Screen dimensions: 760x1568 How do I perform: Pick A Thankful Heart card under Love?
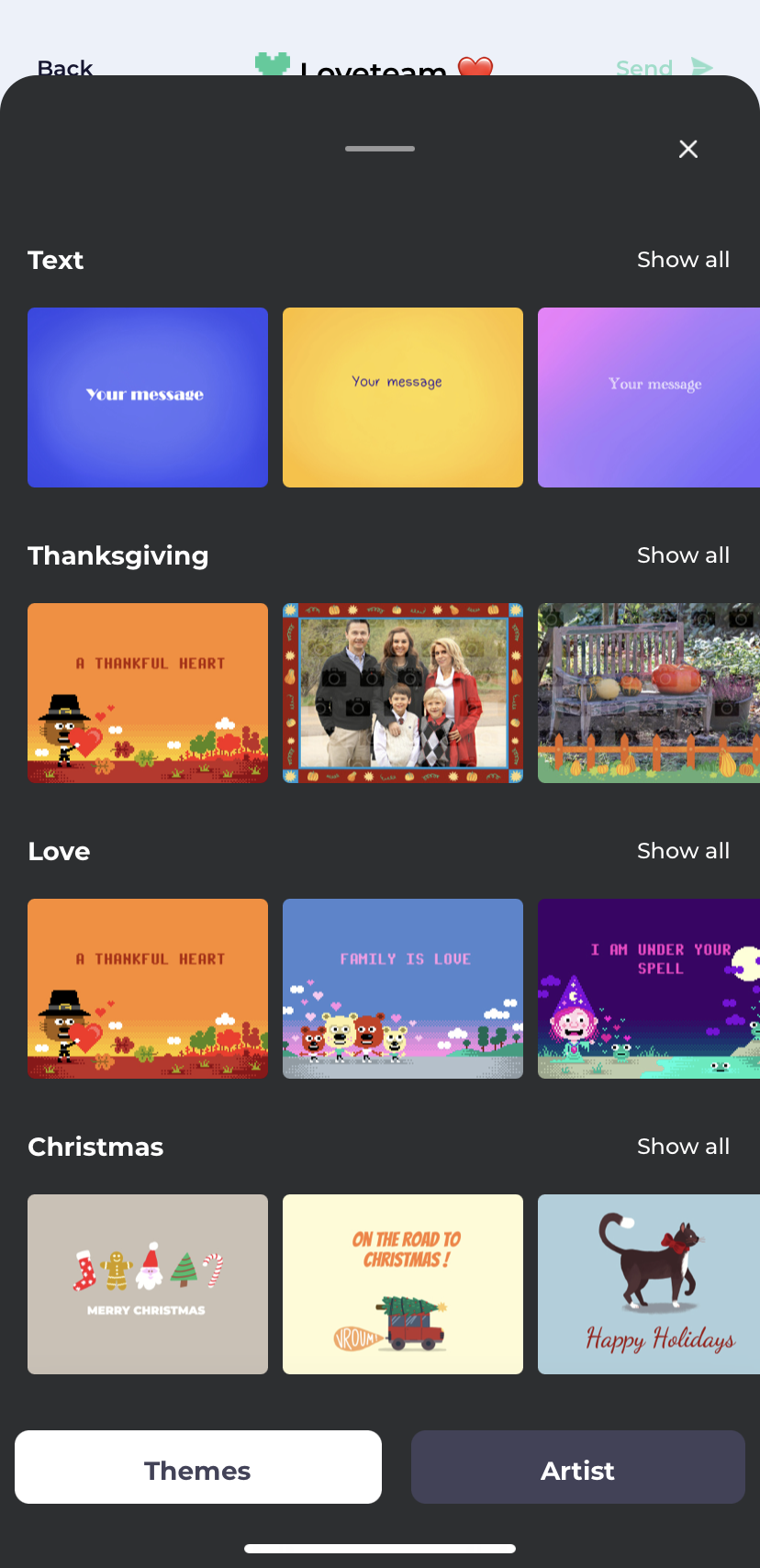(148, 989)
